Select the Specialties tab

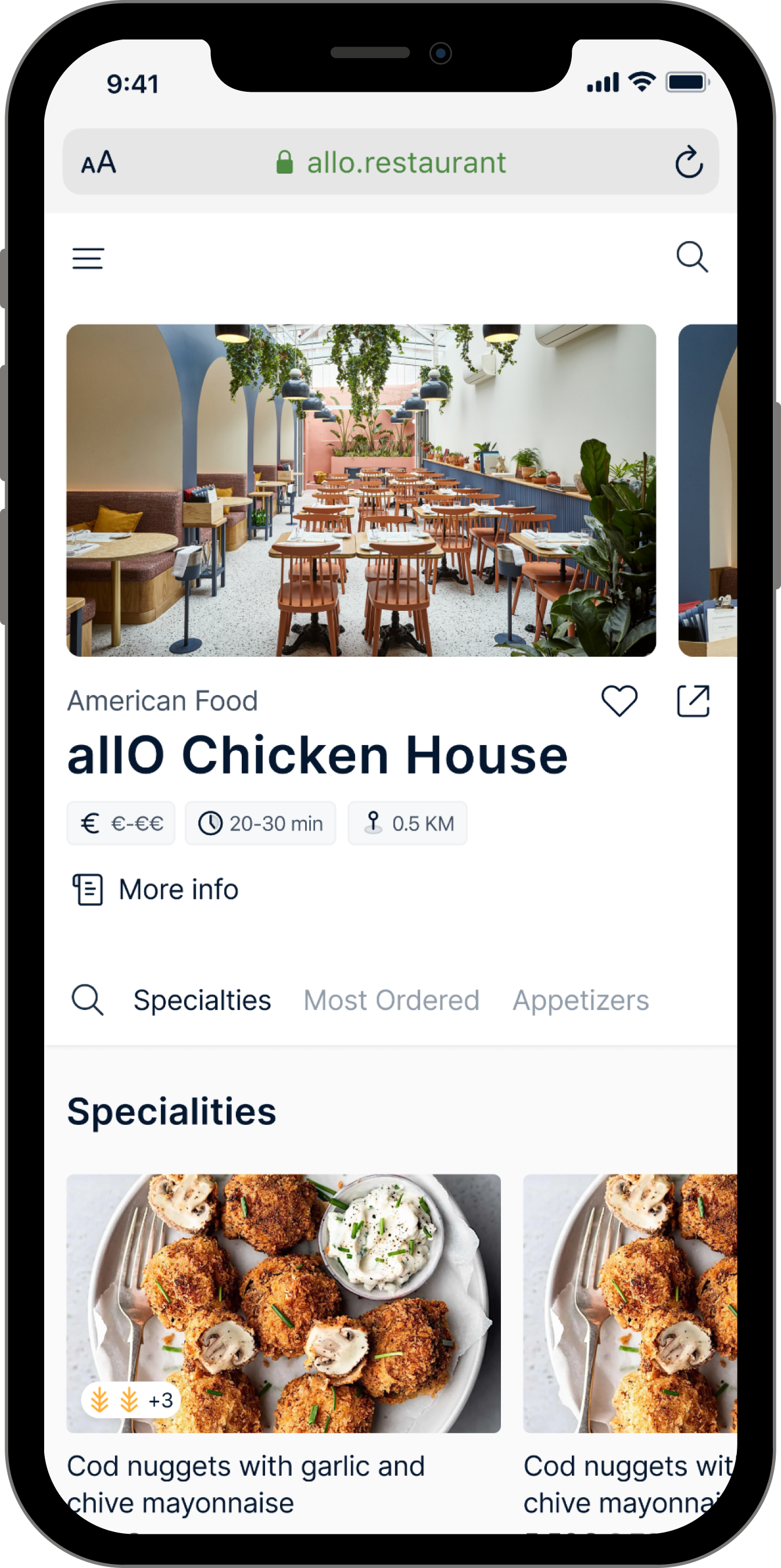202,1000
